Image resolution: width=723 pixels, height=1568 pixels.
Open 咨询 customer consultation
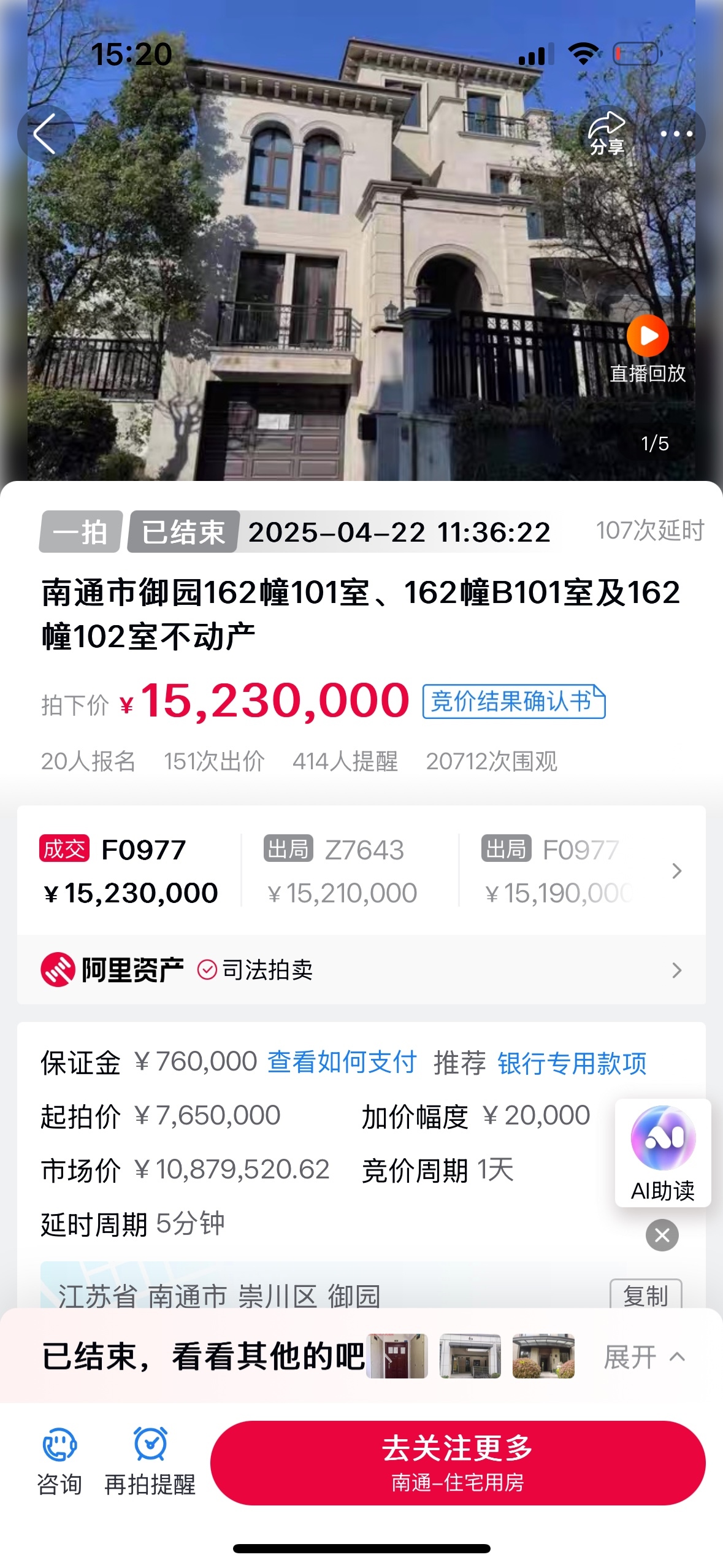click(x=59, y=1461)
